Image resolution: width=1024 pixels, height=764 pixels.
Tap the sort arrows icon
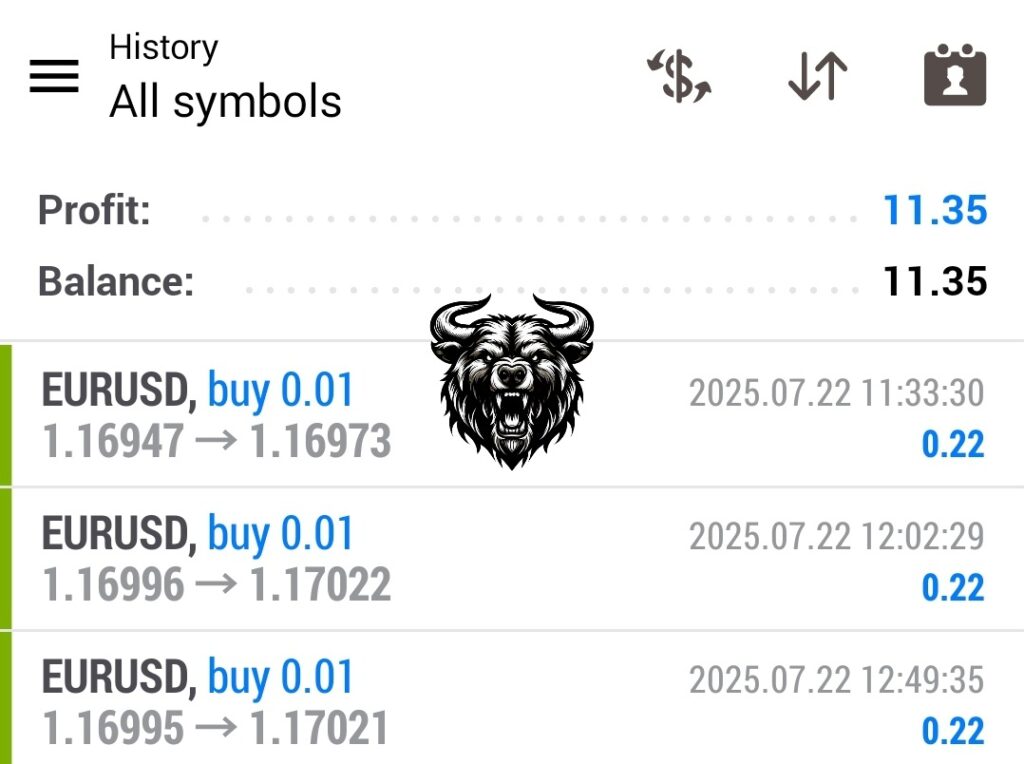[817, 77]
